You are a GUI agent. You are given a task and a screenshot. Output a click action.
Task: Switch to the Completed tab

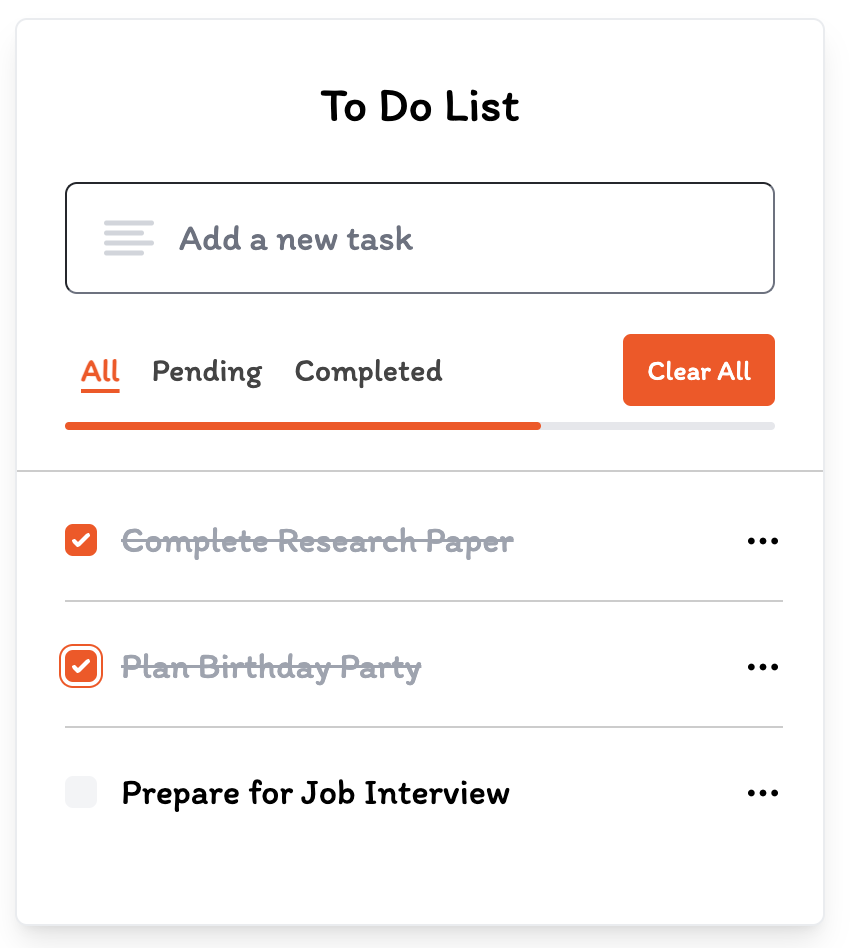click(368, 371)
